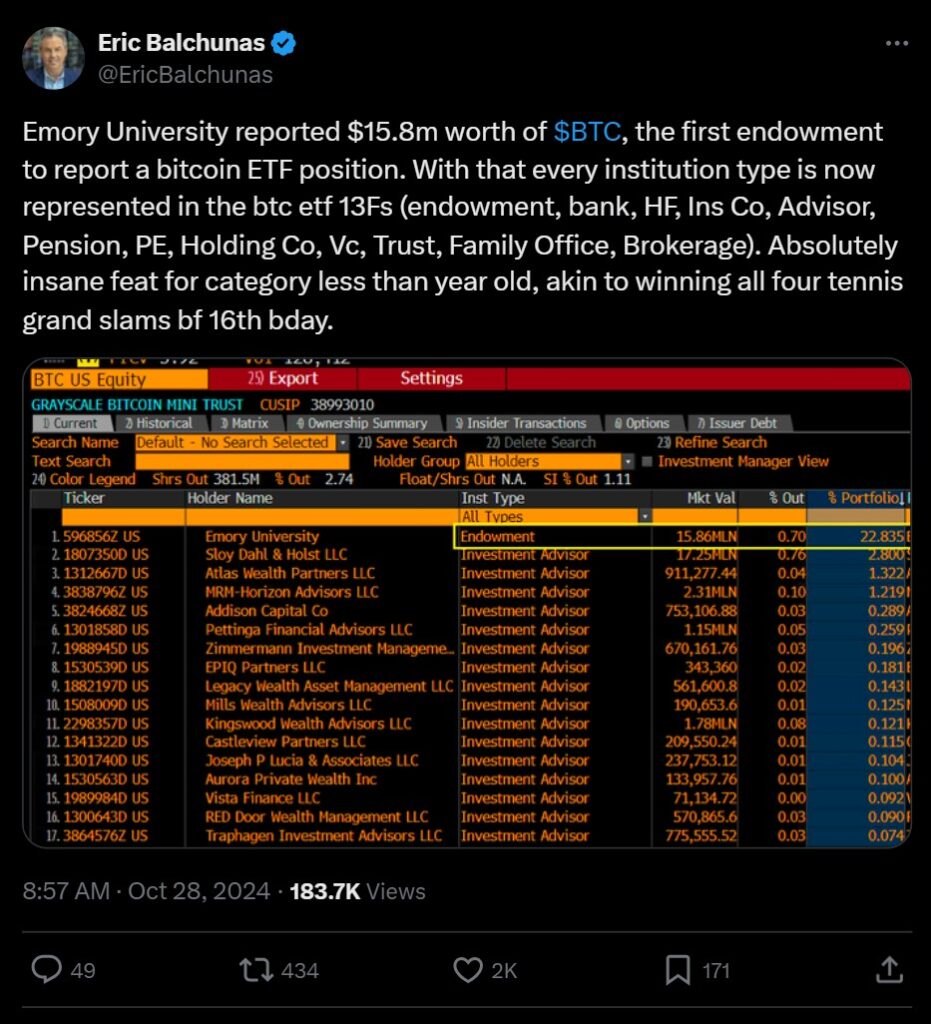Open the Bloomberg terminal image attachment

click(466, 602)
